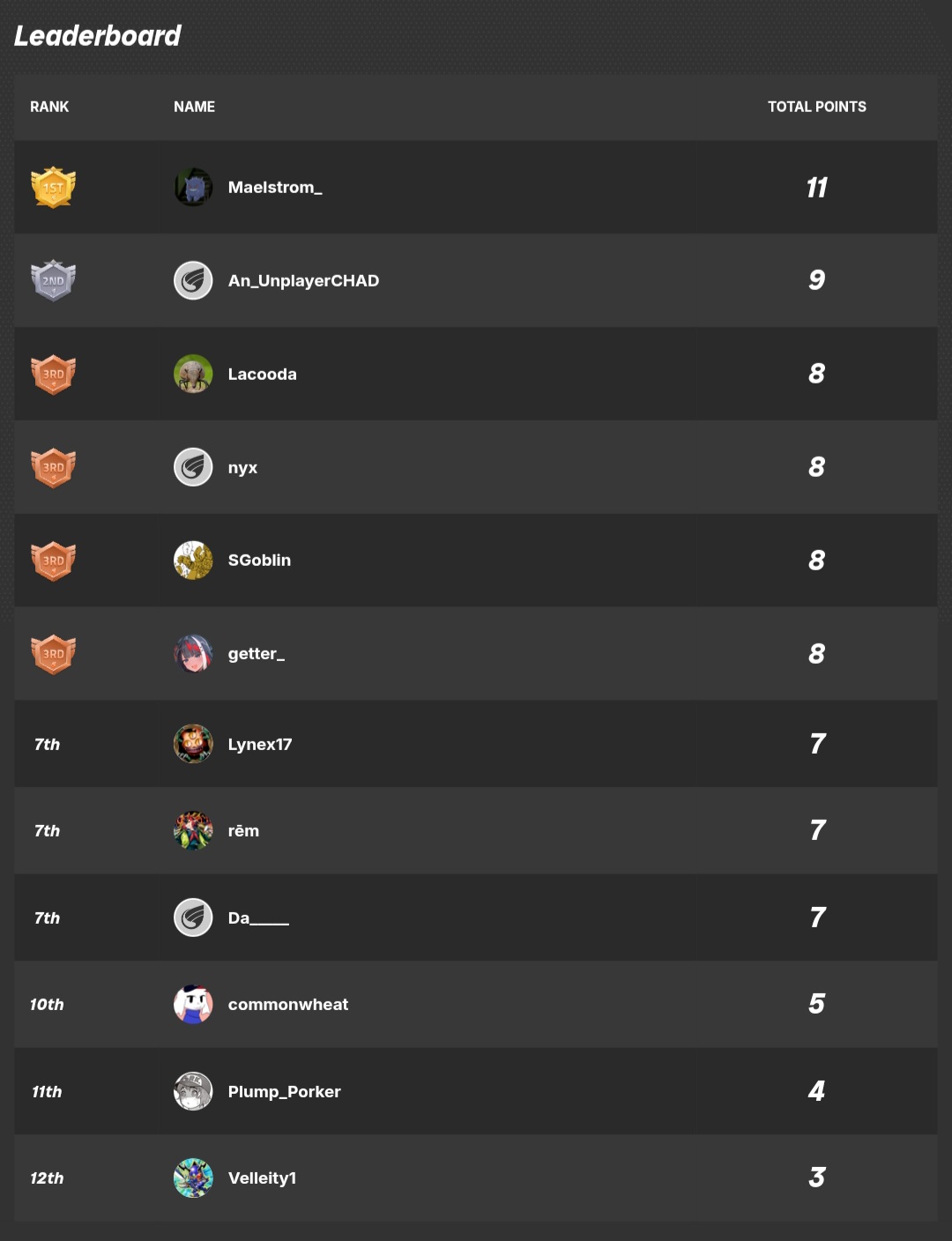This screenshot has height=1241, width=952.
Task: Open Lynex17's player row
Action: pos(476,744)
